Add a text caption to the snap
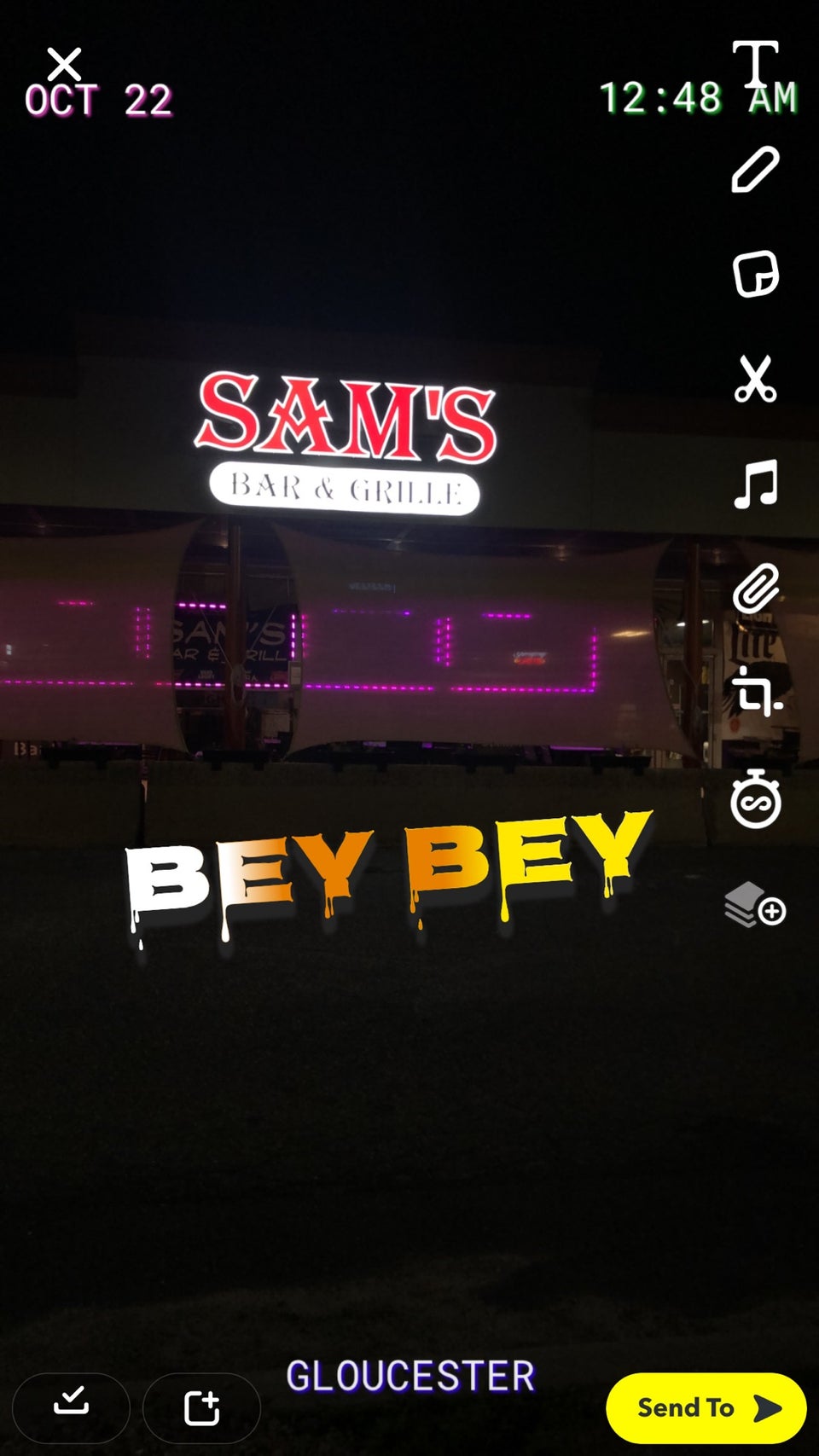The image size is (819, 1456). pos(756,61)
